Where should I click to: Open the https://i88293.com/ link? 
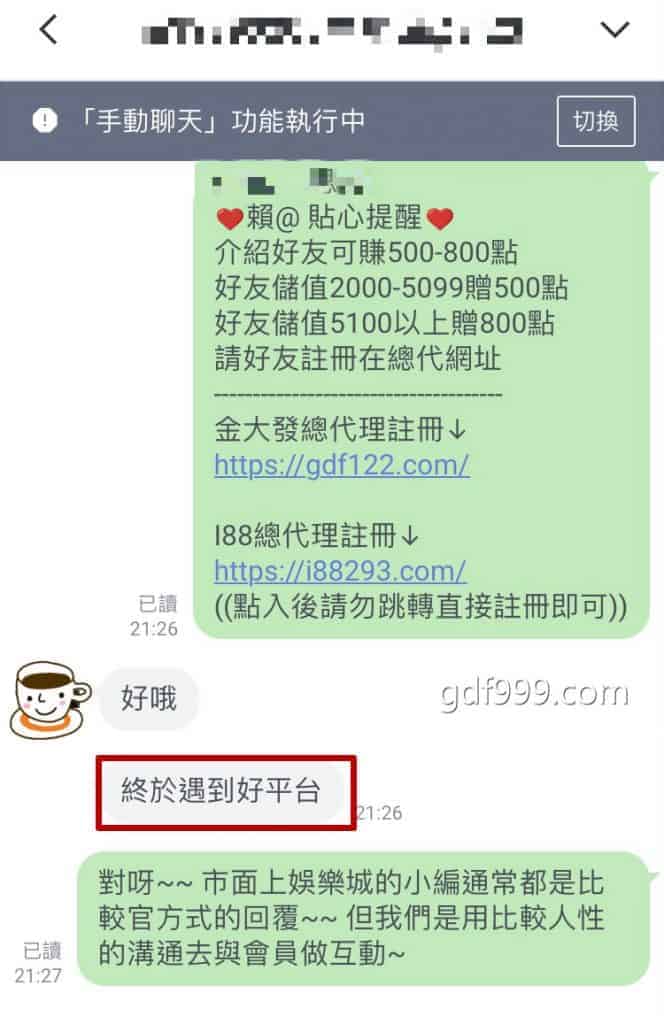339,571
